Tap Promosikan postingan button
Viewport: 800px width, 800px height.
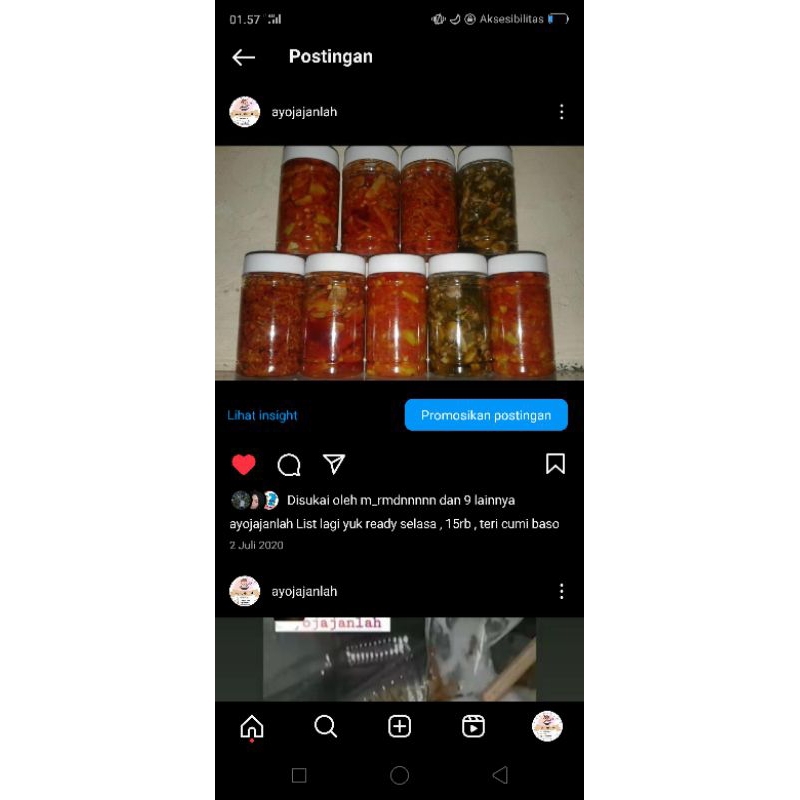pyautogui.click(x=486, y=415)
